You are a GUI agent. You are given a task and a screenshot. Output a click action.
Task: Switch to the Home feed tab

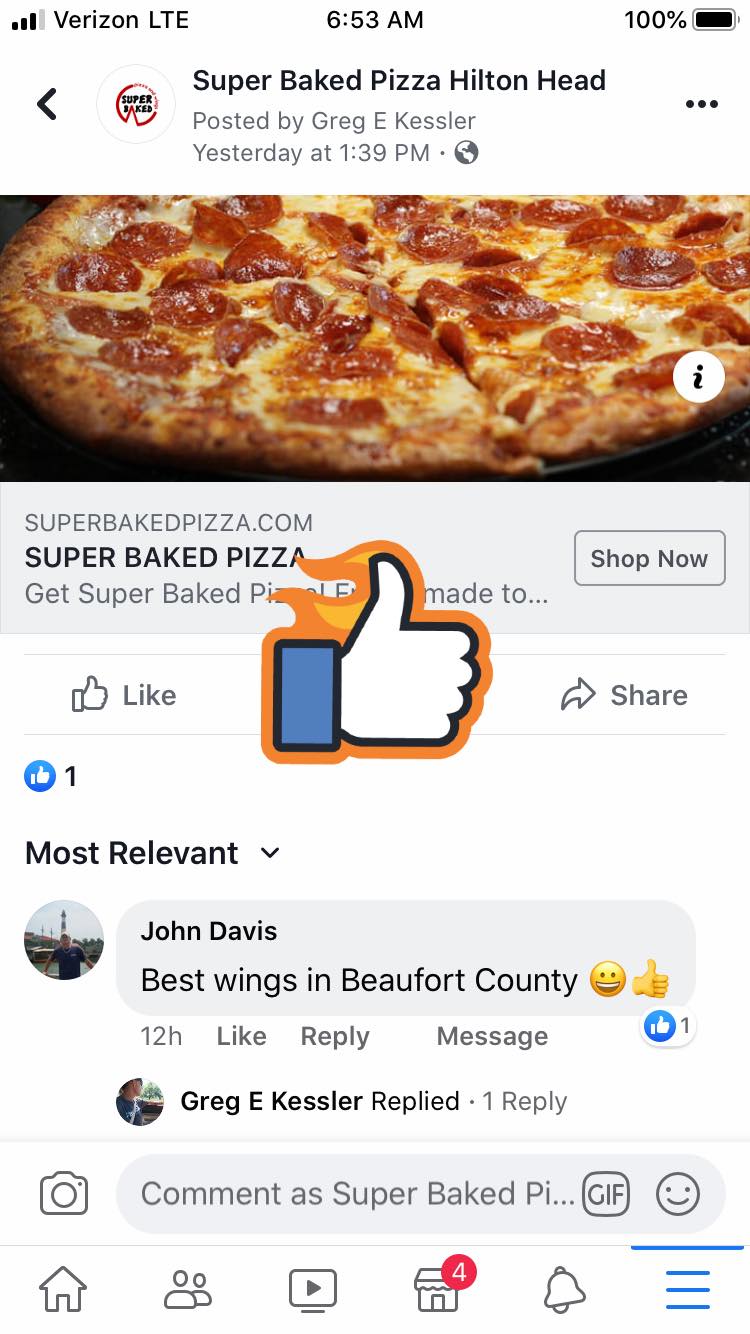pos(63,1289)
